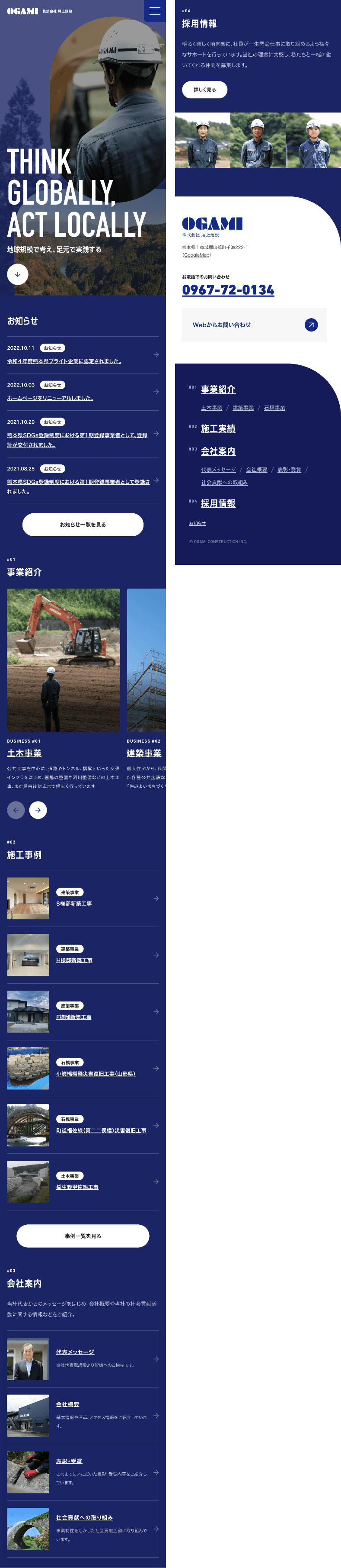
Task: Open 小嶽橋橋梁災害復旧工事 case
Action: 96,1074
